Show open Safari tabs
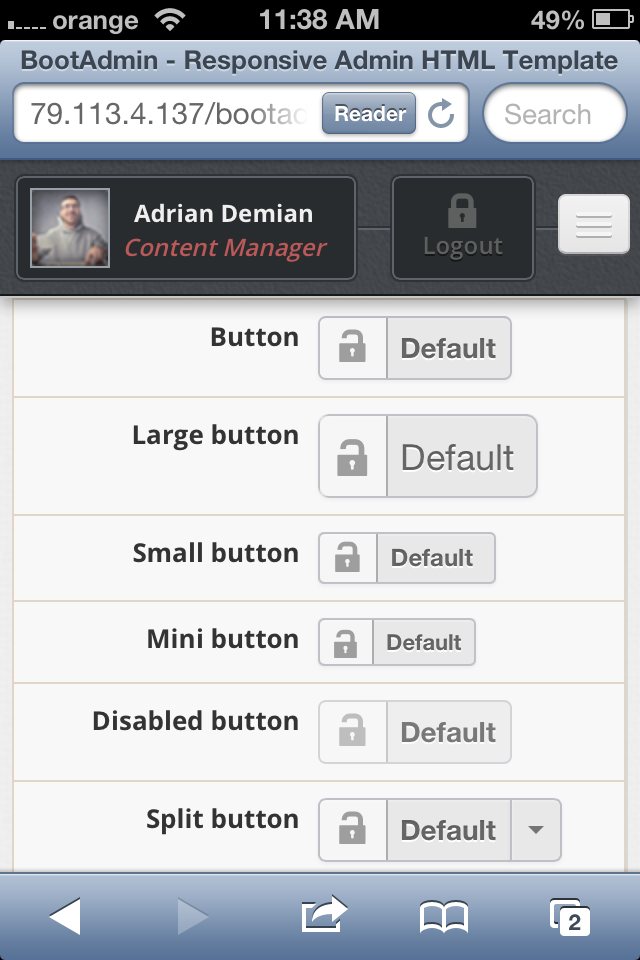640x960 pixels. [569, 916]
